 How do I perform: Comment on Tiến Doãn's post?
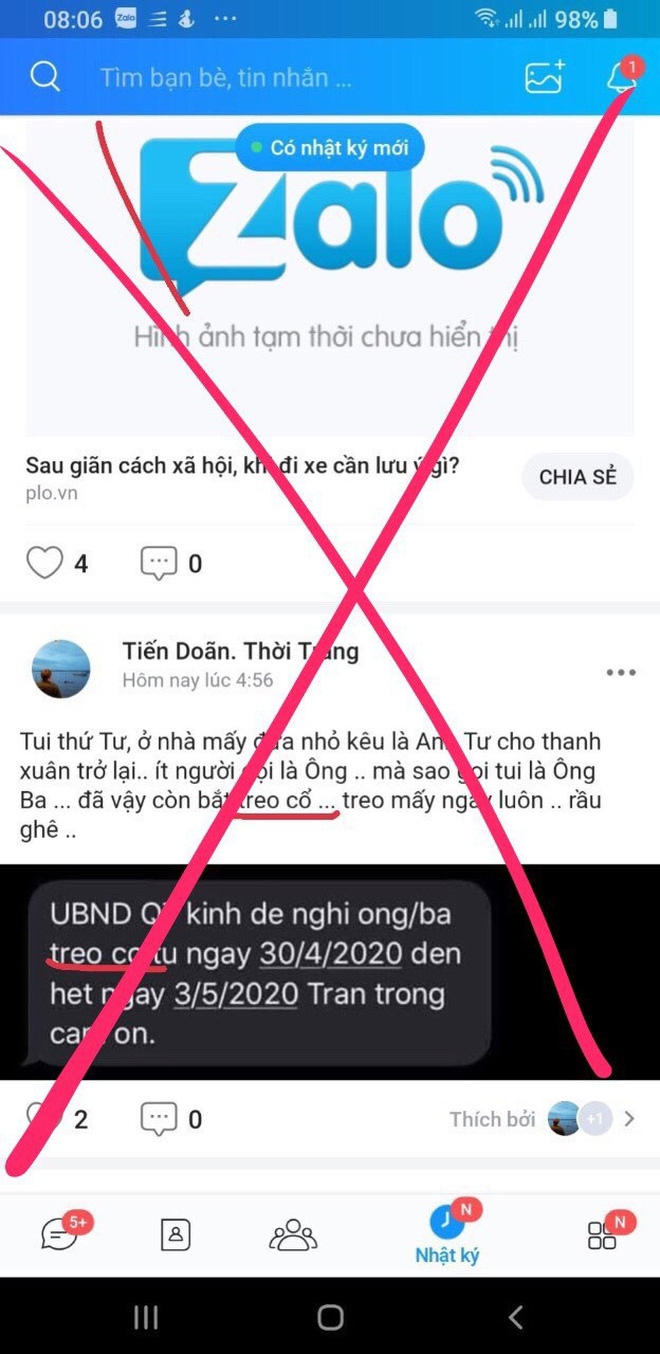pos(159,1118)
